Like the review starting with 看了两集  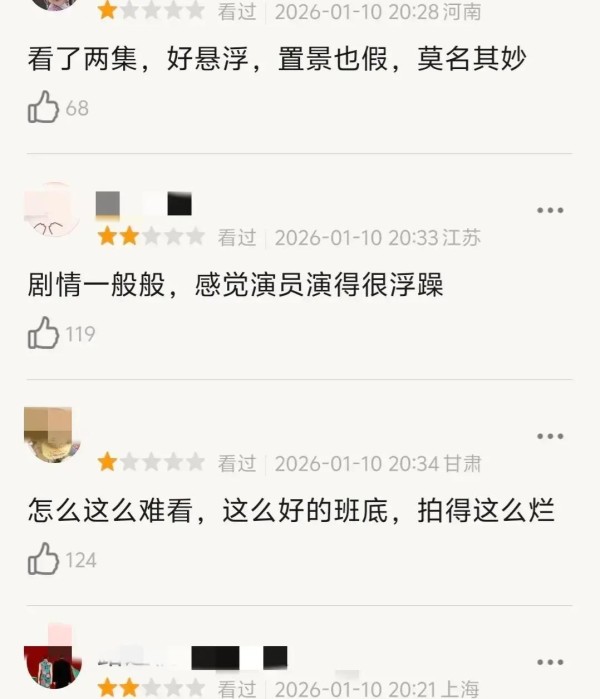pos(44,107)
